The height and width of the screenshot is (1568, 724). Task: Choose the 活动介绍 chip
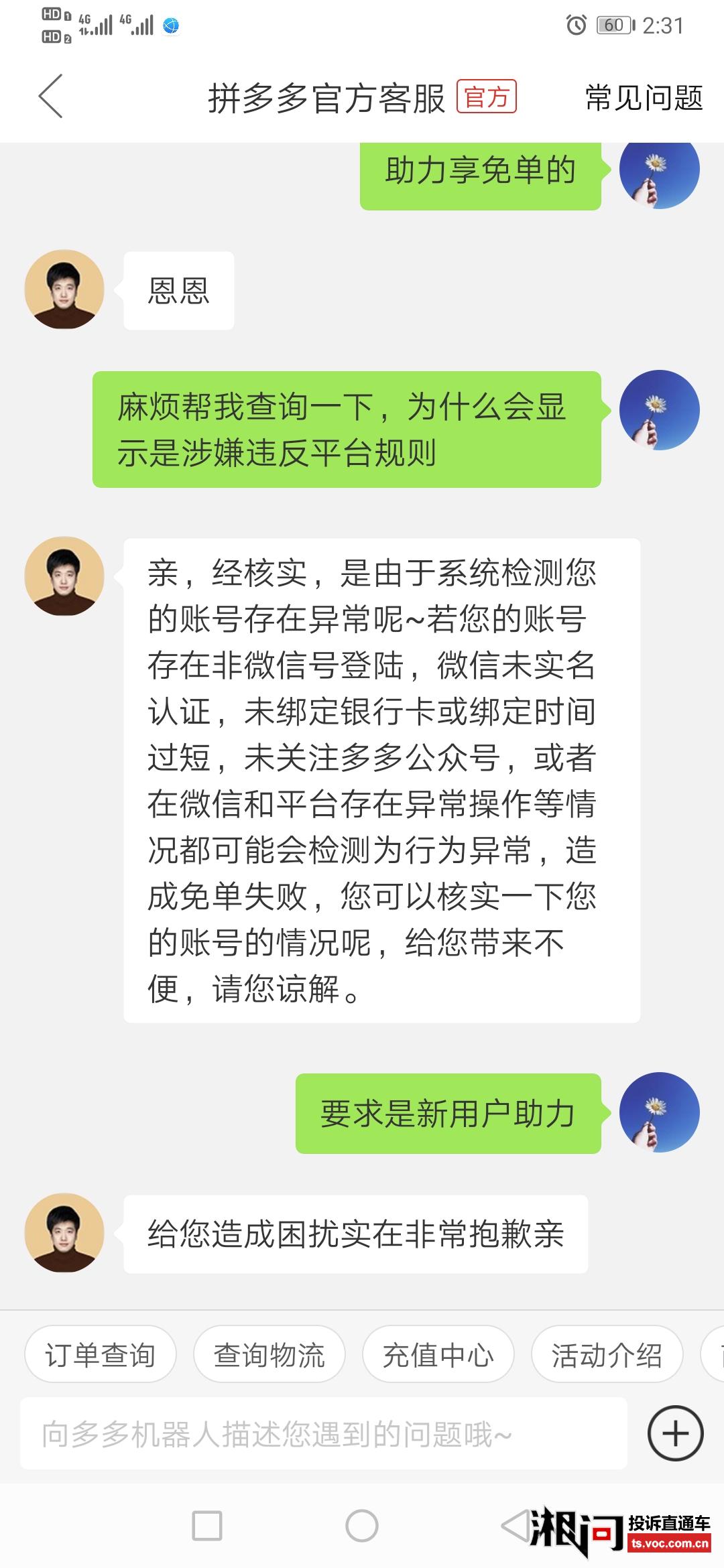[x=607, y=1355]
